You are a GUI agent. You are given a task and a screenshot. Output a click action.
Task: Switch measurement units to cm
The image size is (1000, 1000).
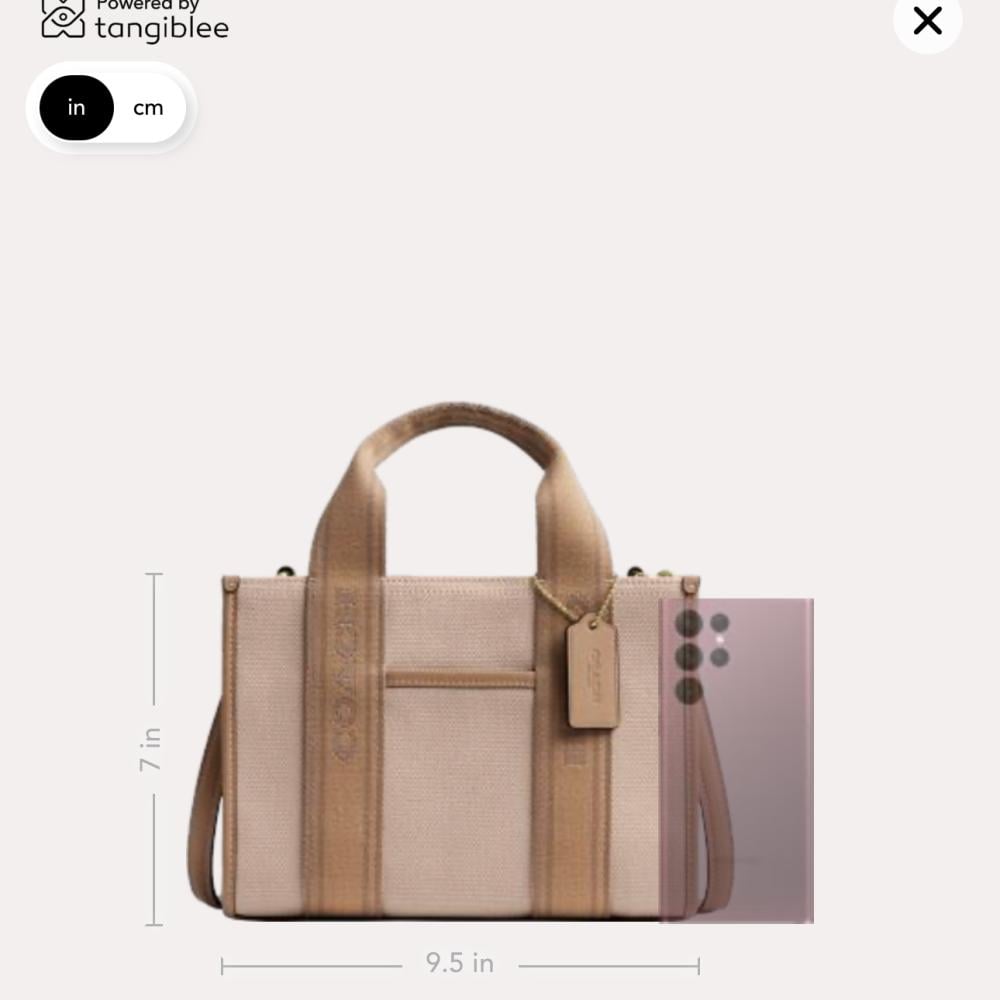[x=148, y=108]
